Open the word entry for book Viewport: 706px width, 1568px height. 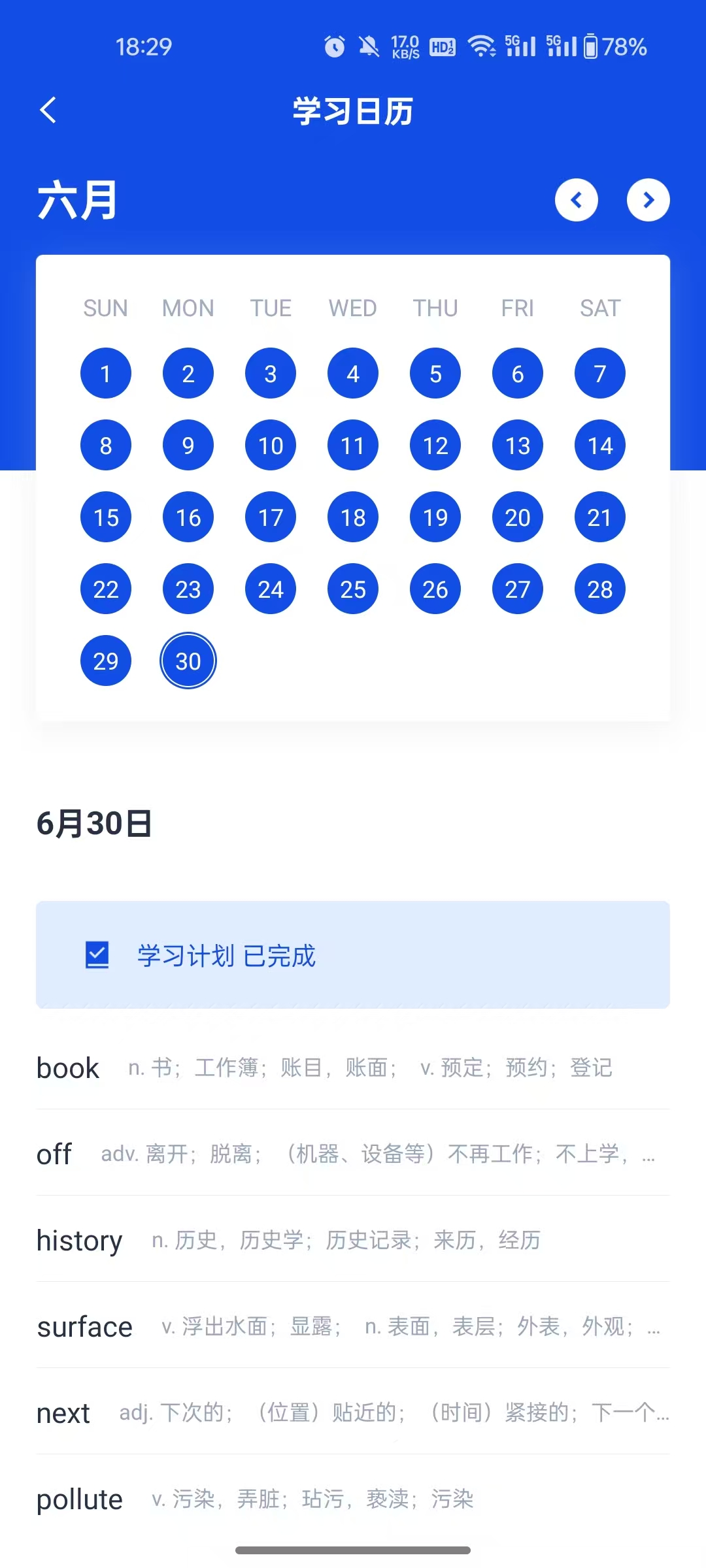pyautogui.click(x=67, y=1068)
